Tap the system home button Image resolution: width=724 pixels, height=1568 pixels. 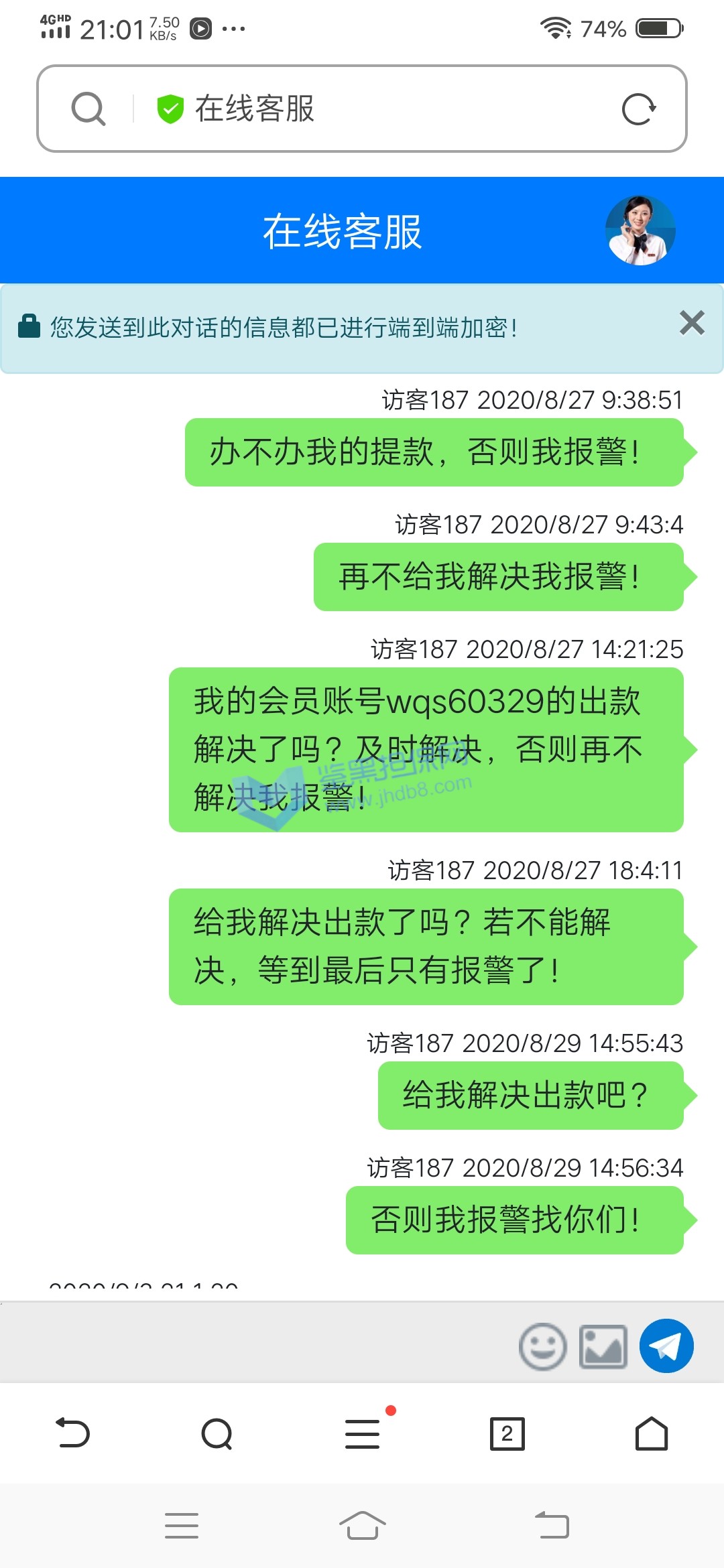[x=362, y=1526]
